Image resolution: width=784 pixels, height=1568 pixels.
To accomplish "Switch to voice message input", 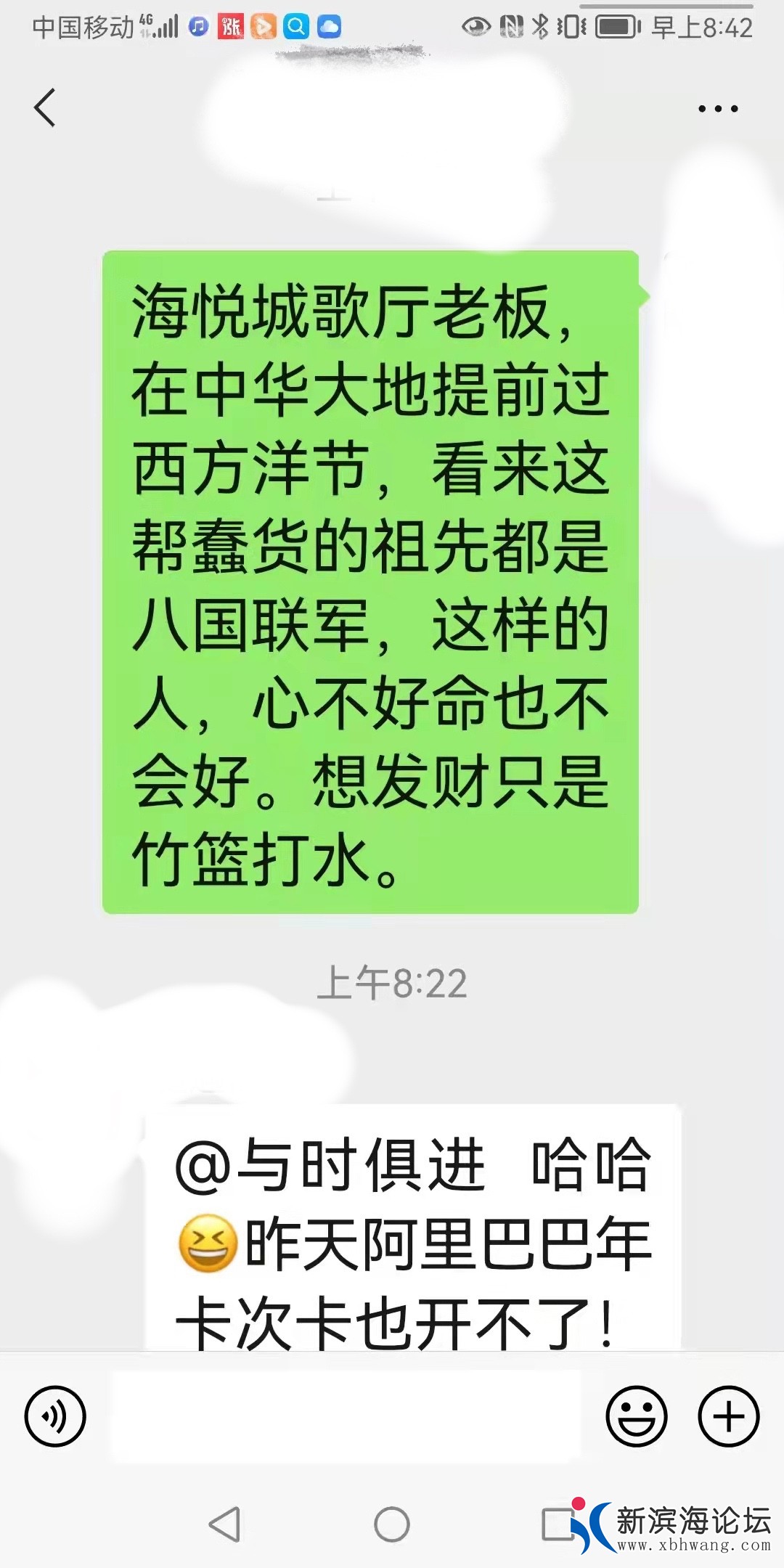I will tap(55, 1416).
